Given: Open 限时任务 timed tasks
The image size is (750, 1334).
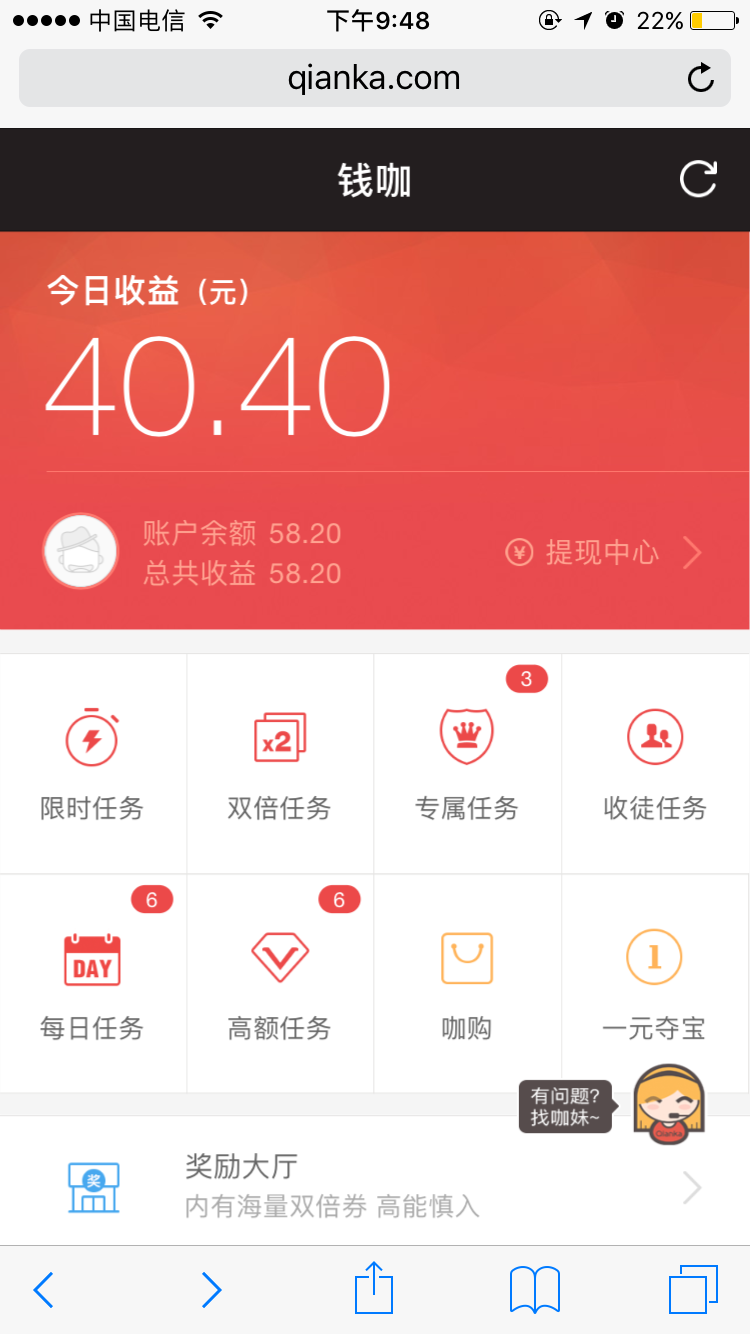Looking at the screenshot, I should [92, 764].
